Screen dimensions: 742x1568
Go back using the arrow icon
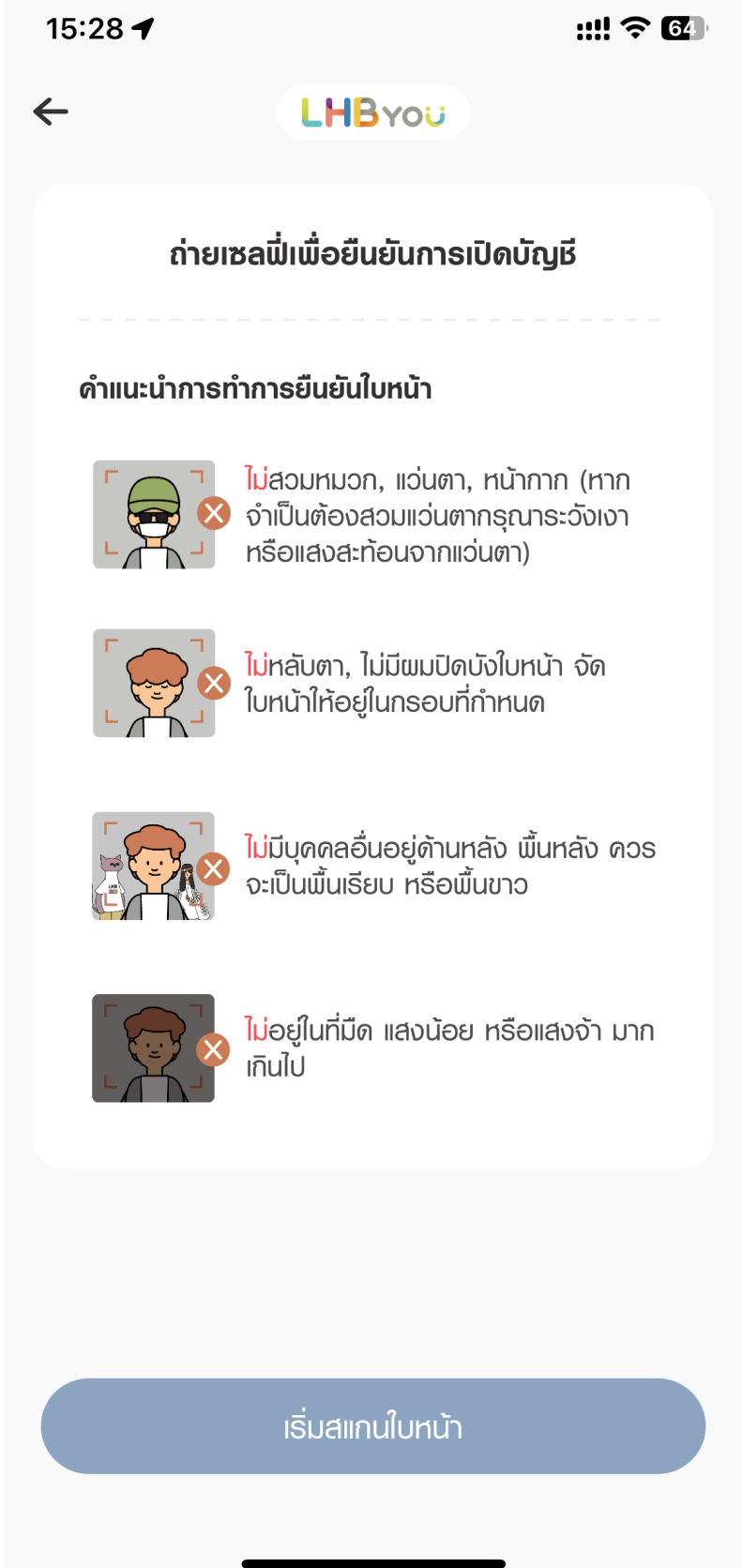(x=51, y=112)
